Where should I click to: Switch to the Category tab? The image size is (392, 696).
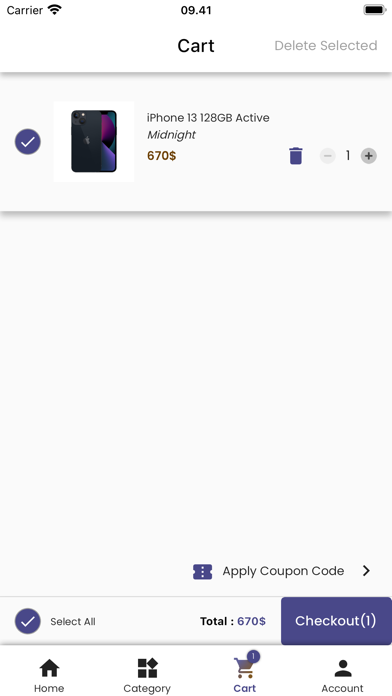(x=147, y=676)
